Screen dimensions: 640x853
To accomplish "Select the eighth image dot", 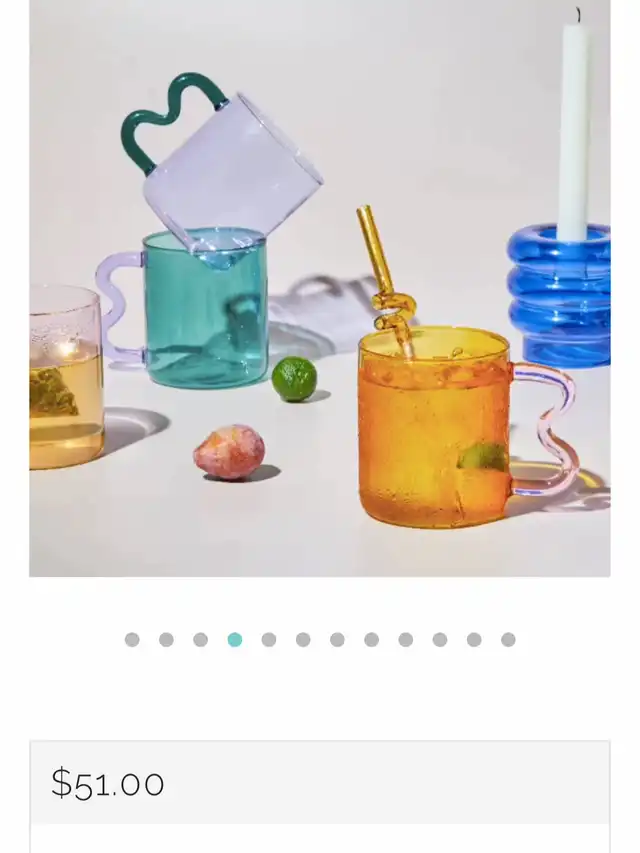I will (371, 640).
